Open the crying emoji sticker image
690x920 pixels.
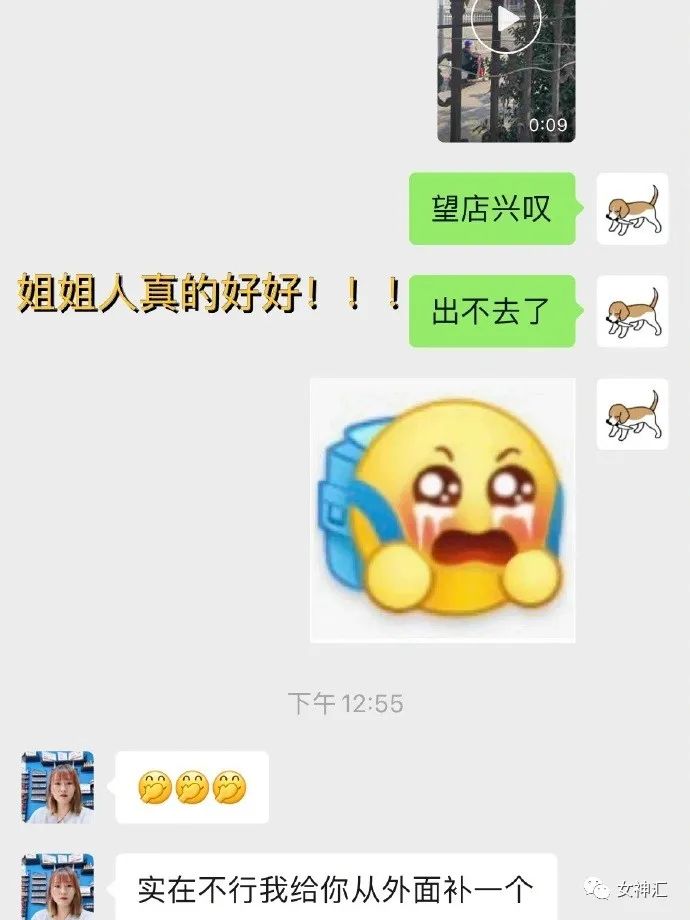click(x=442, y=510)
